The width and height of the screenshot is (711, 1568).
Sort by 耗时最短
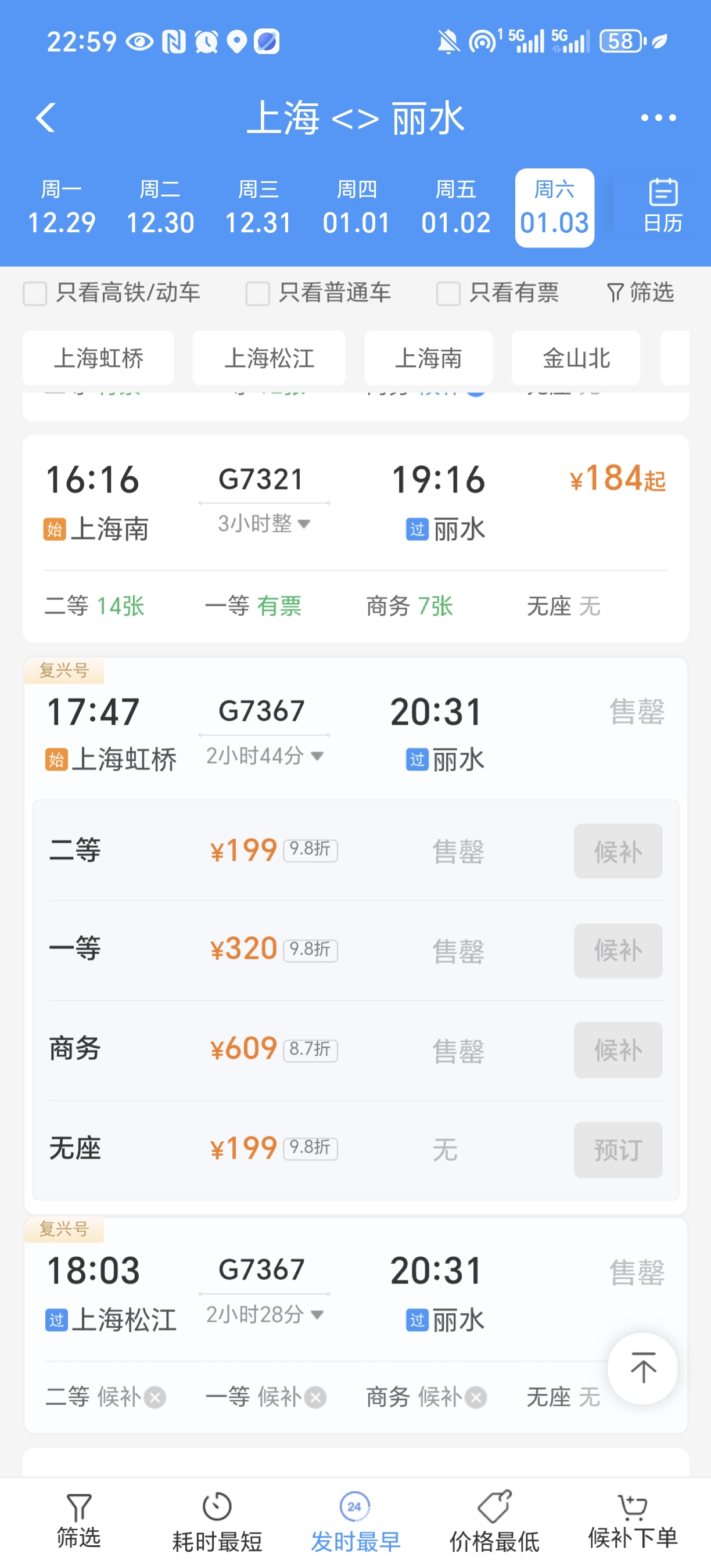tap(217, 1522)
